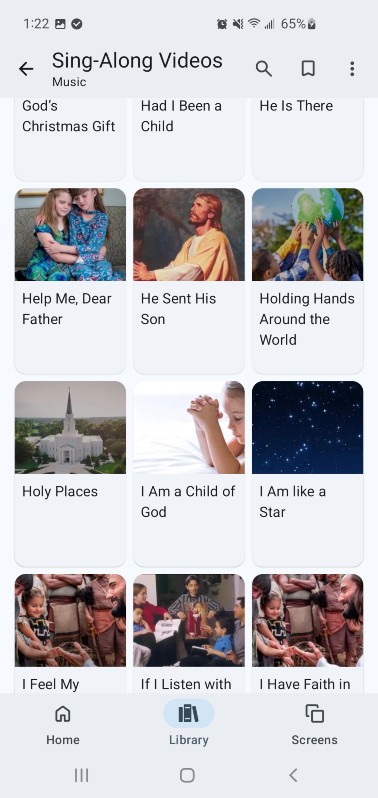Select the Holy Places video
Screen dimensions: 378x798
tap(70, 474)
